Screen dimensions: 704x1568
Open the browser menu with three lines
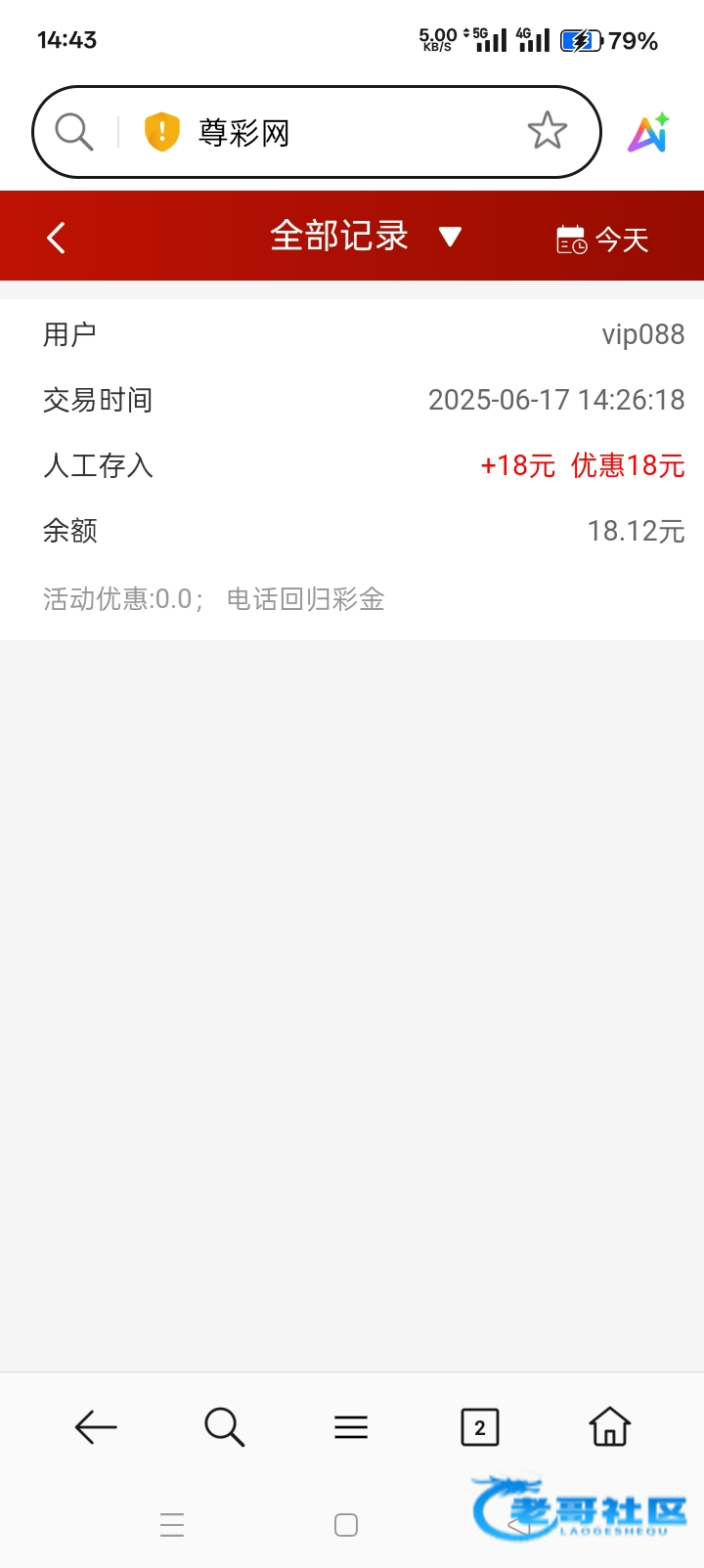pos(351,1427)
